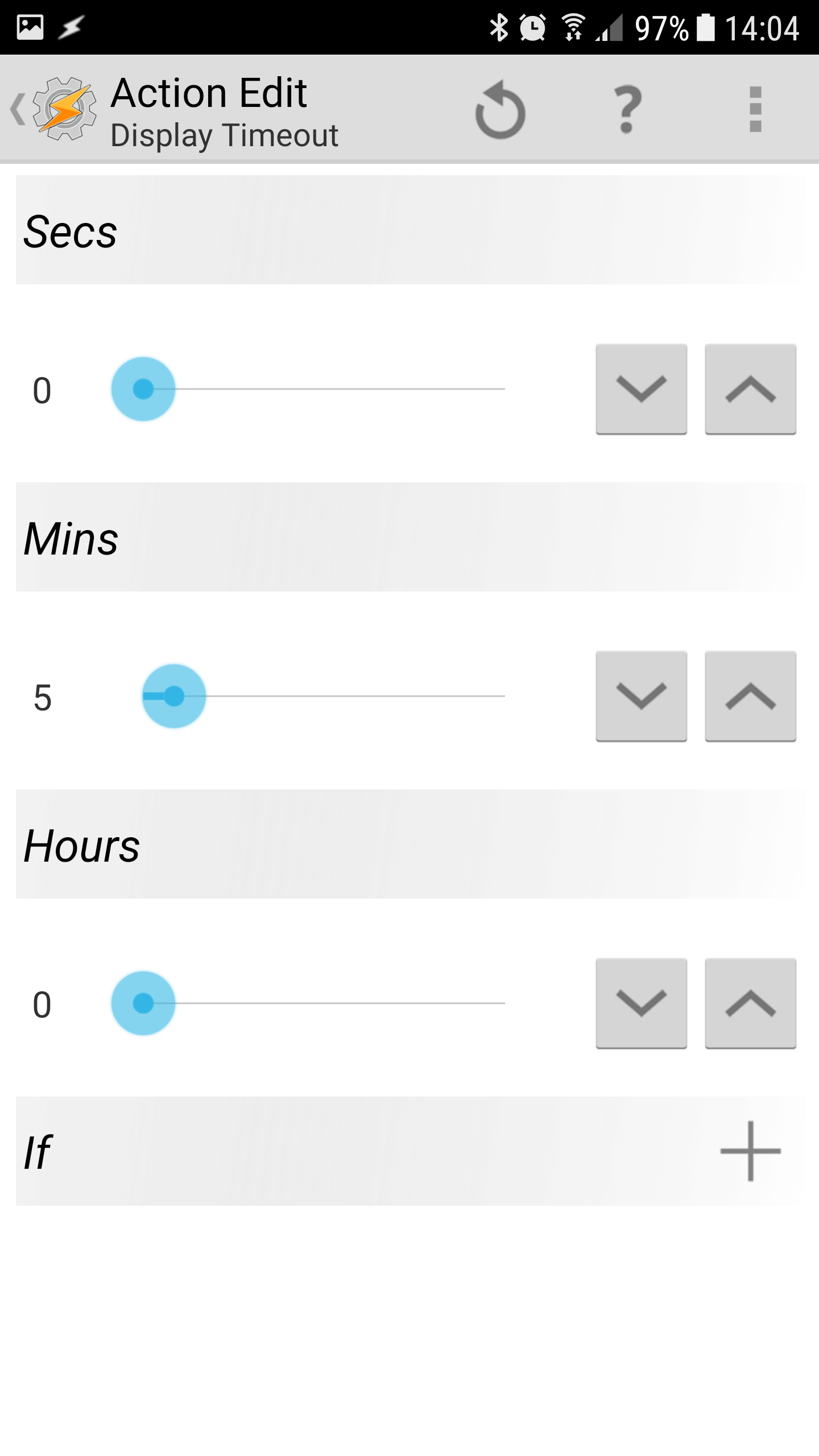Decrease Hours with the down arrow
Viewport: 819px width, 1456px height.
point(642,1003)
